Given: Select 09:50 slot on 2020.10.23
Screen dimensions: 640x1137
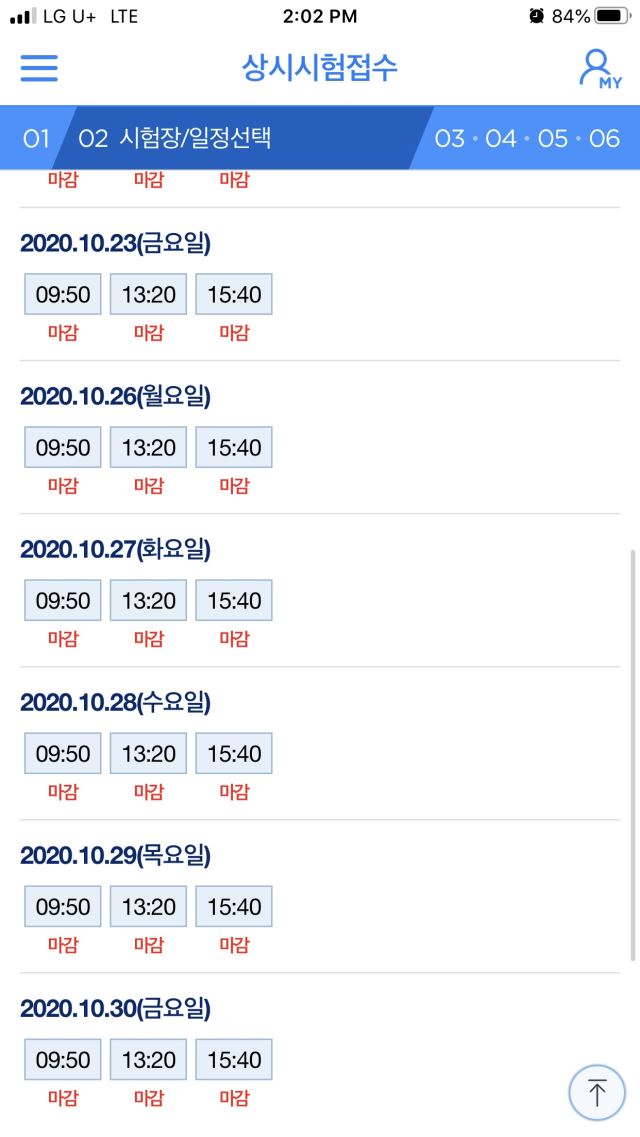Looking at the screenshot, I should (x=63, y=294).
